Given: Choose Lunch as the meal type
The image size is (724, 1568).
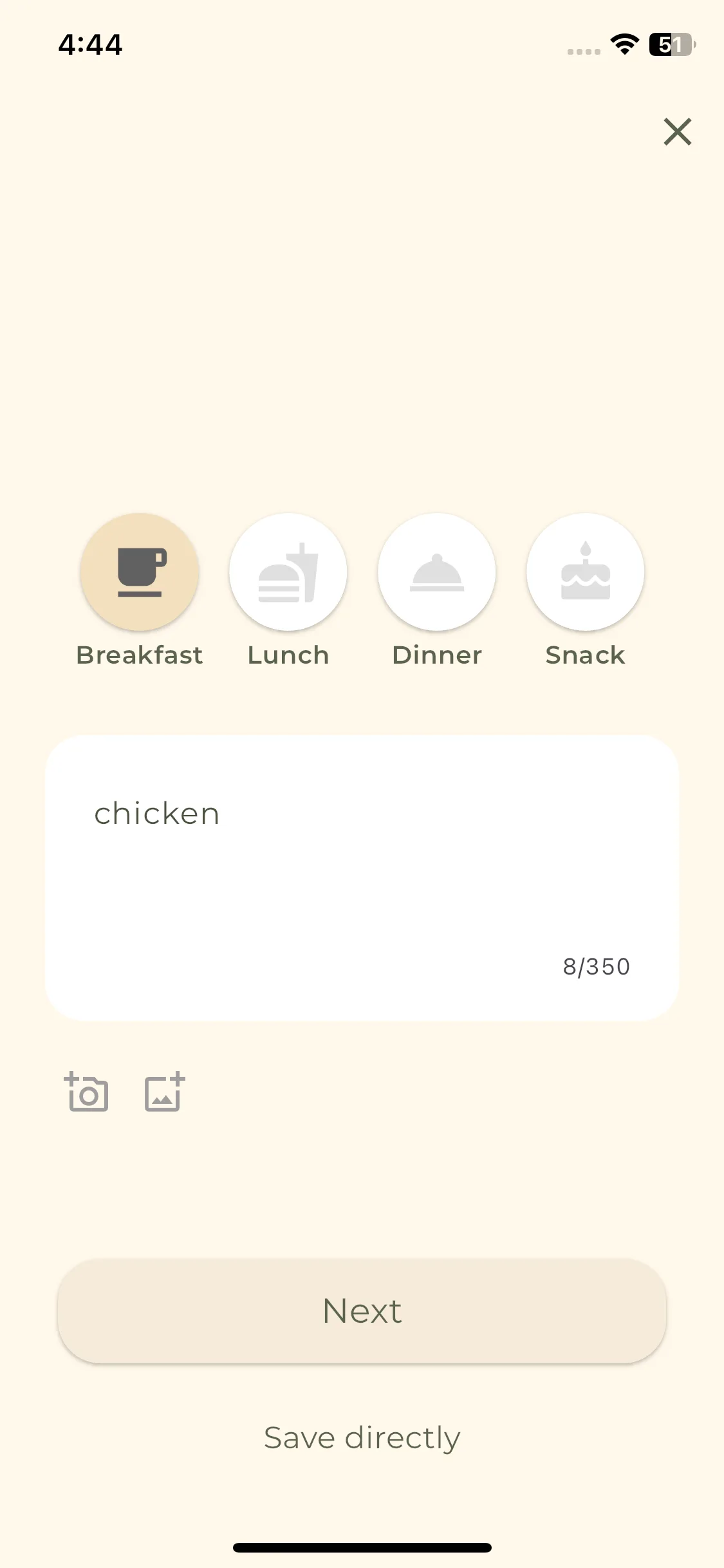Looking at the screenshot, I should tap(288, 572).
